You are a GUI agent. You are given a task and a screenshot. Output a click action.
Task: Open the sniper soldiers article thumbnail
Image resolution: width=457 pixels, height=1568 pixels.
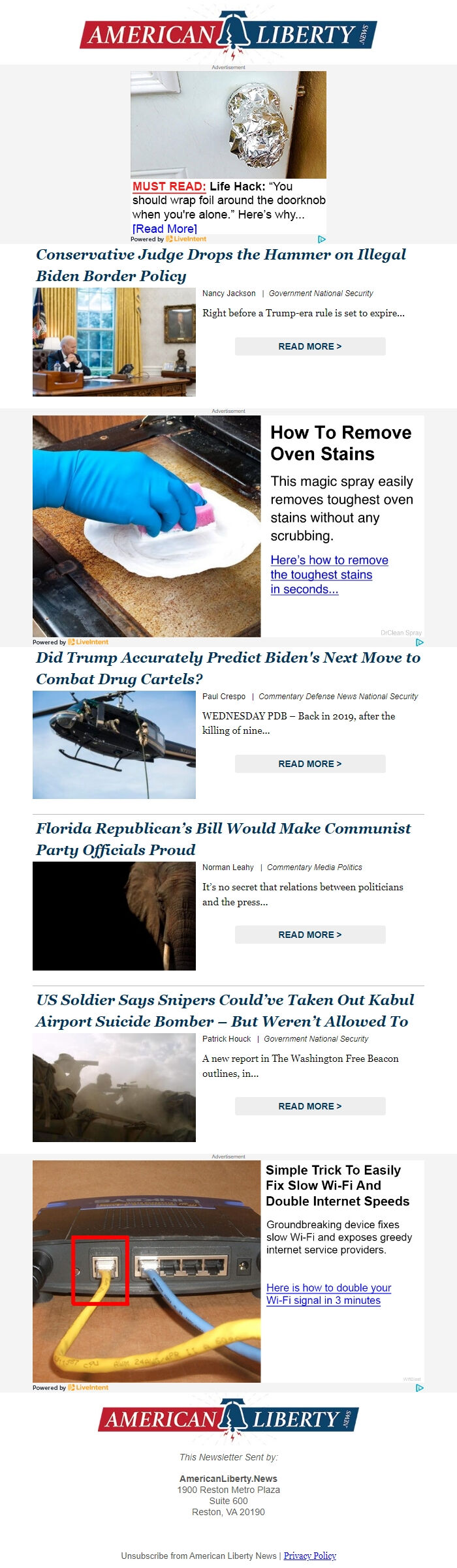(114, 1087)
